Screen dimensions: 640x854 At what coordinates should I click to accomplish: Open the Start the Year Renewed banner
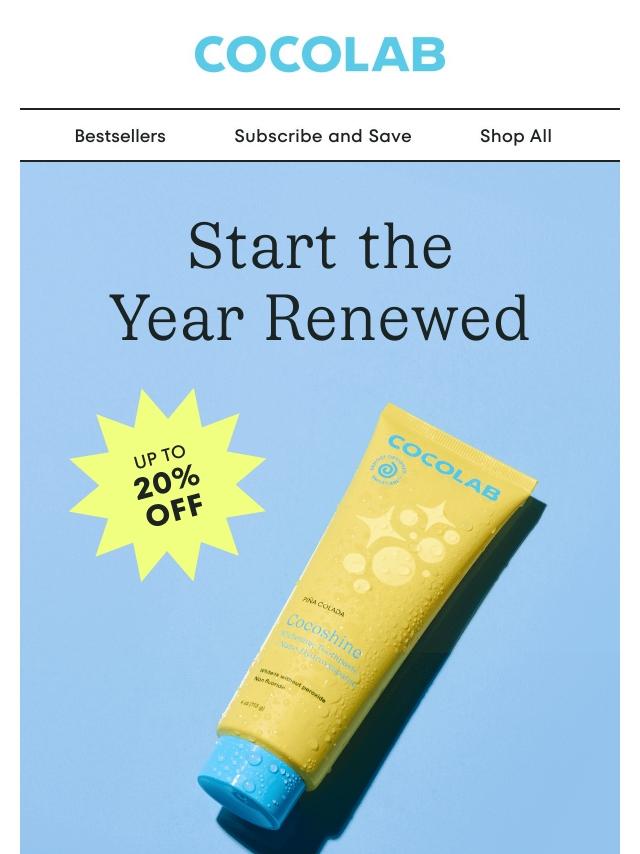click(320, 508)
